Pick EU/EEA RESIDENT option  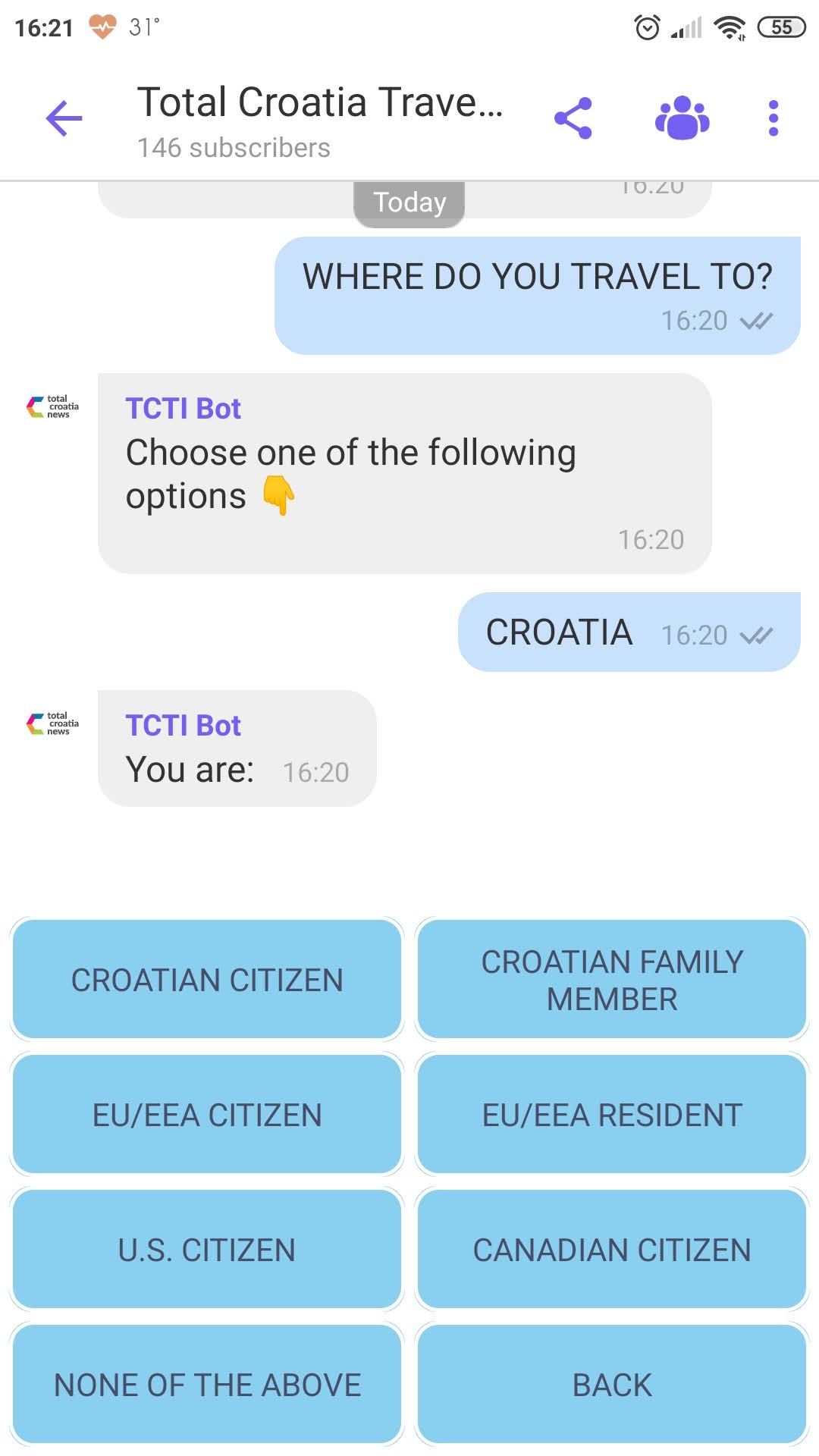click(x=612, y=1115)
